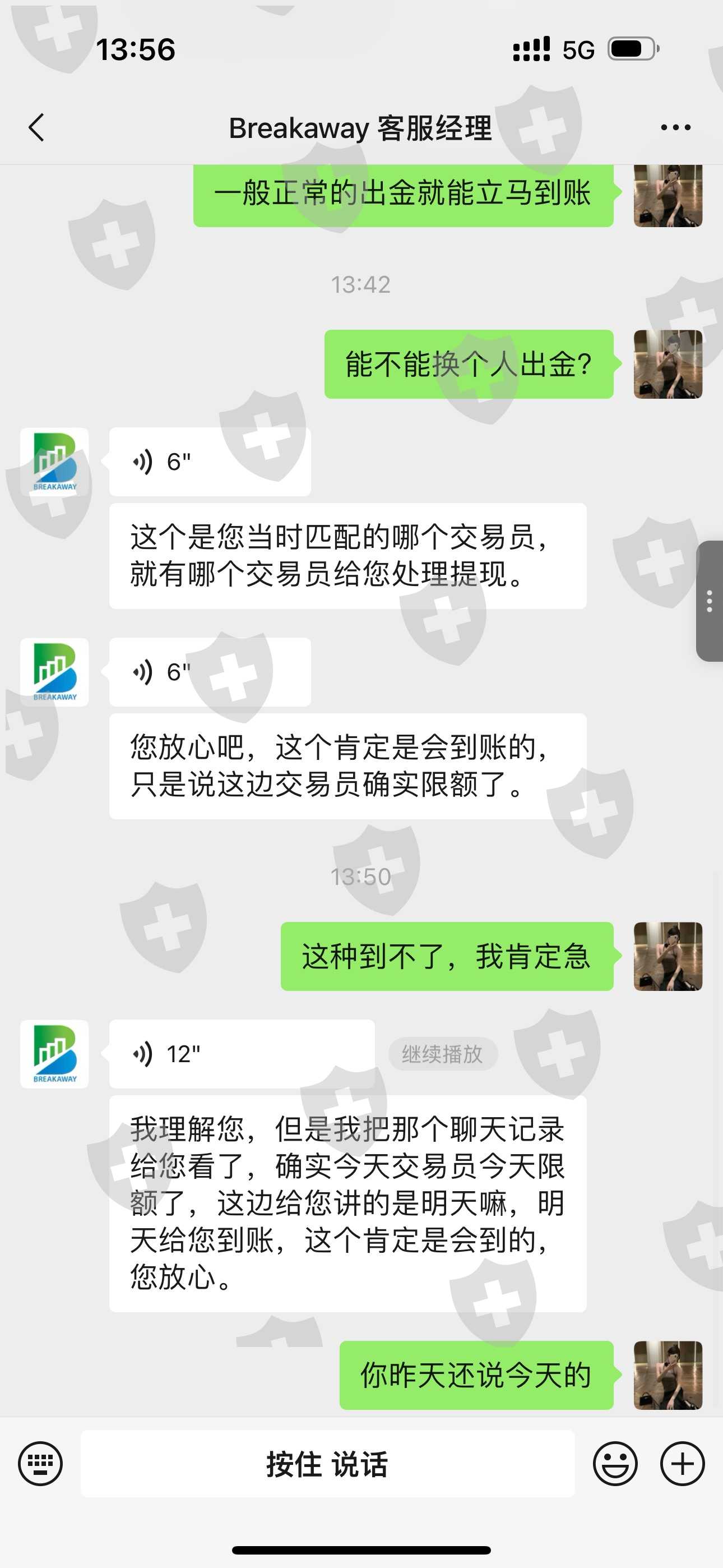Image resolution: width=723 pixels, height=1568 pixels.
Task: Hold the 按住 说话 talk button
Action: click(x=327, y=1463)
